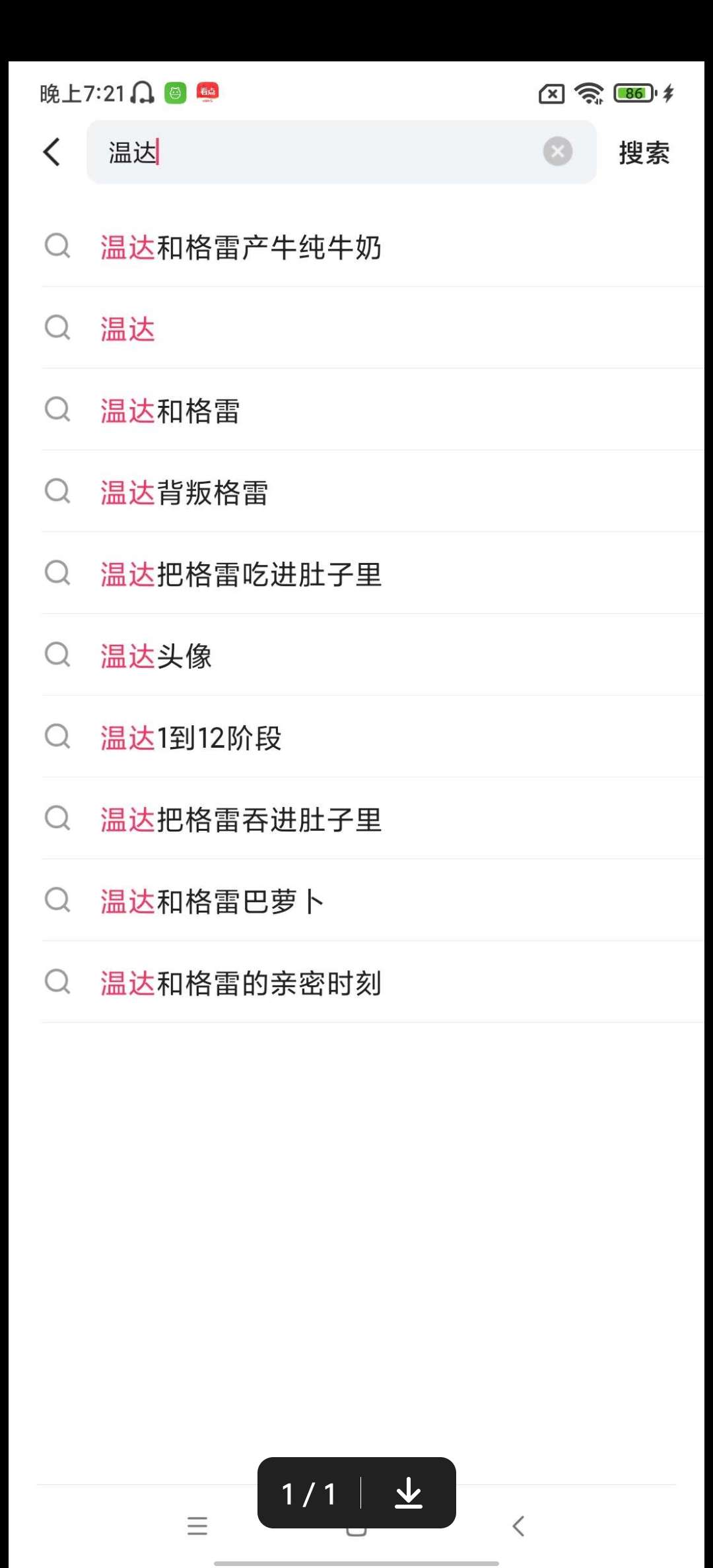Tap the system back button

tap(518, 1526)
